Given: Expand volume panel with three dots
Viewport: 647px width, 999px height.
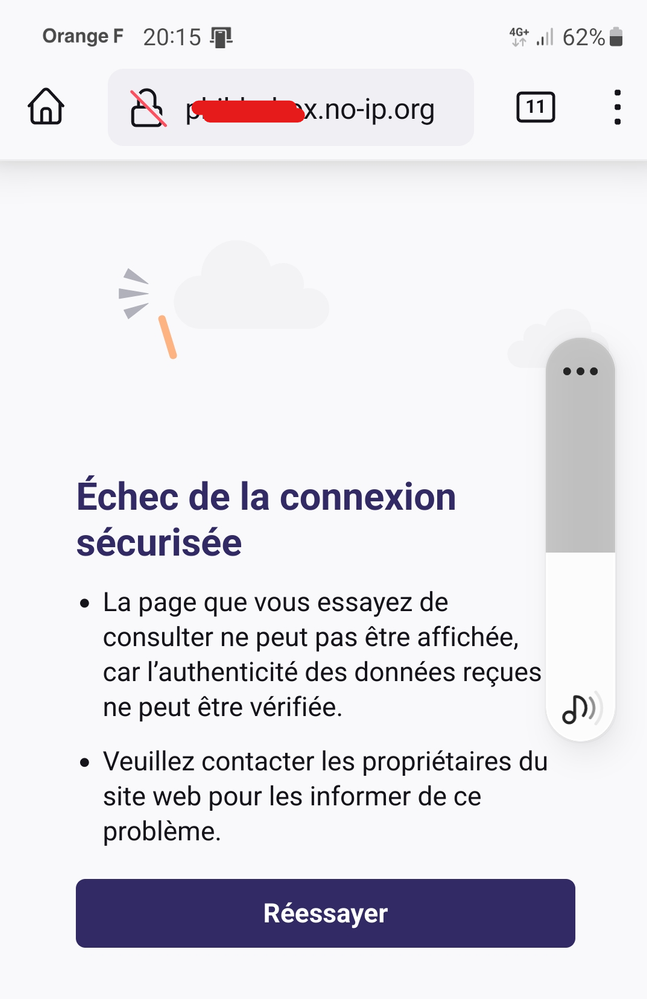Looking at the screenshot, I should 580,371.
